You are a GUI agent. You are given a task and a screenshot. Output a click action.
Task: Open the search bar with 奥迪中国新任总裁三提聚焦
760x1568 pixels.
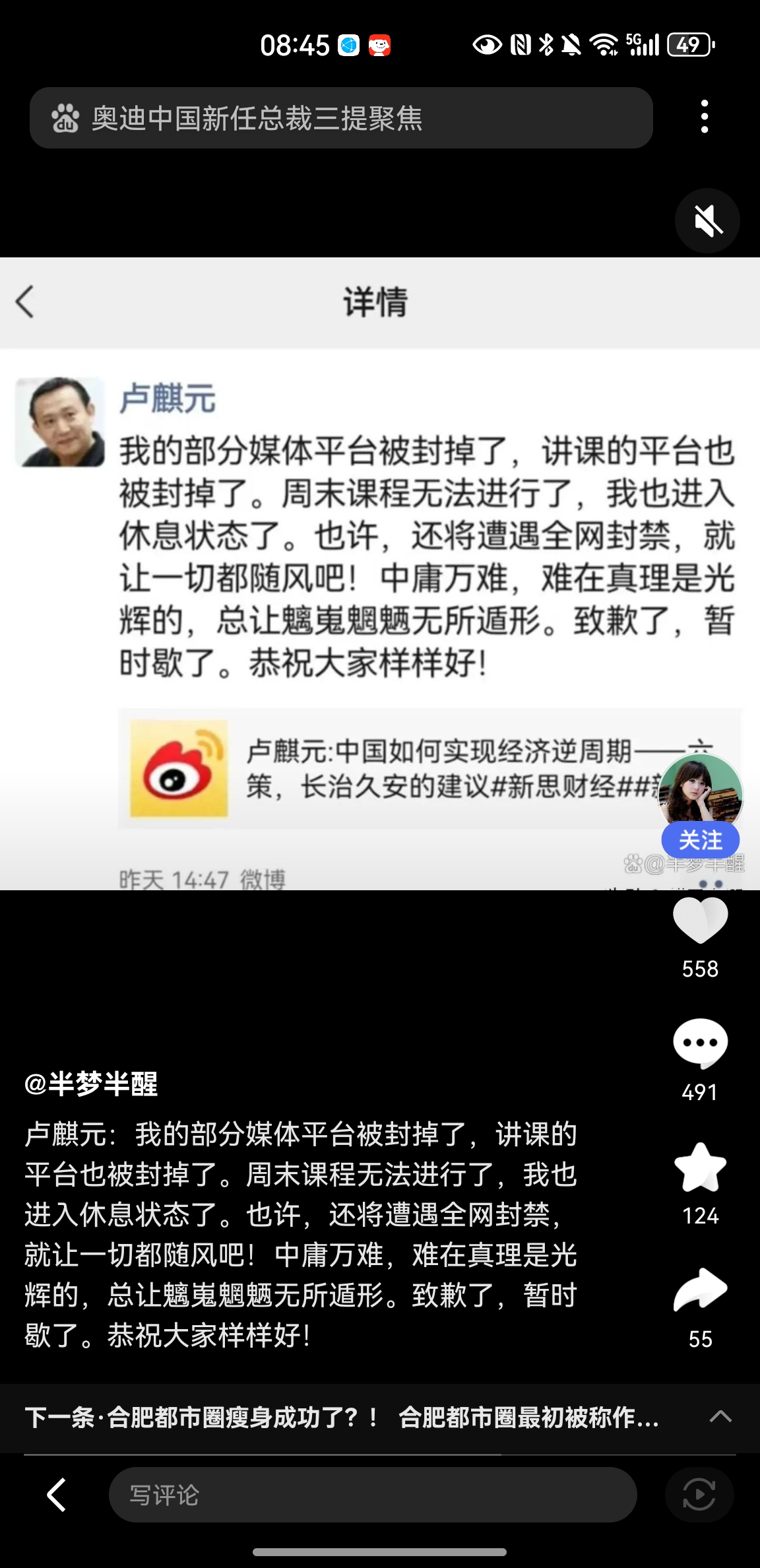[340, 118]
